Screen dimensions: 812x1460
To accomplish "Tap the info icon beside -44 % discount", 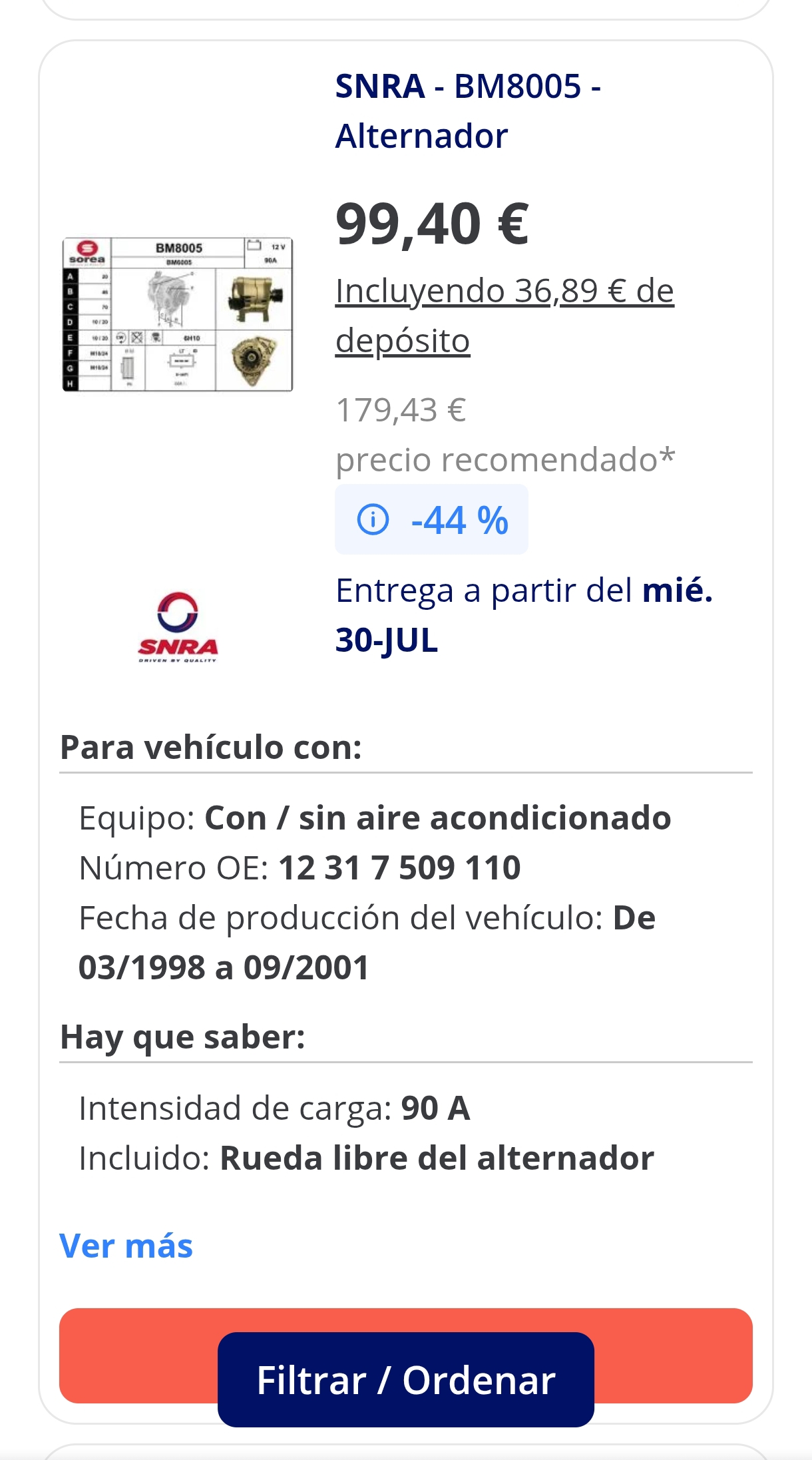I will (x=373, y=519).
